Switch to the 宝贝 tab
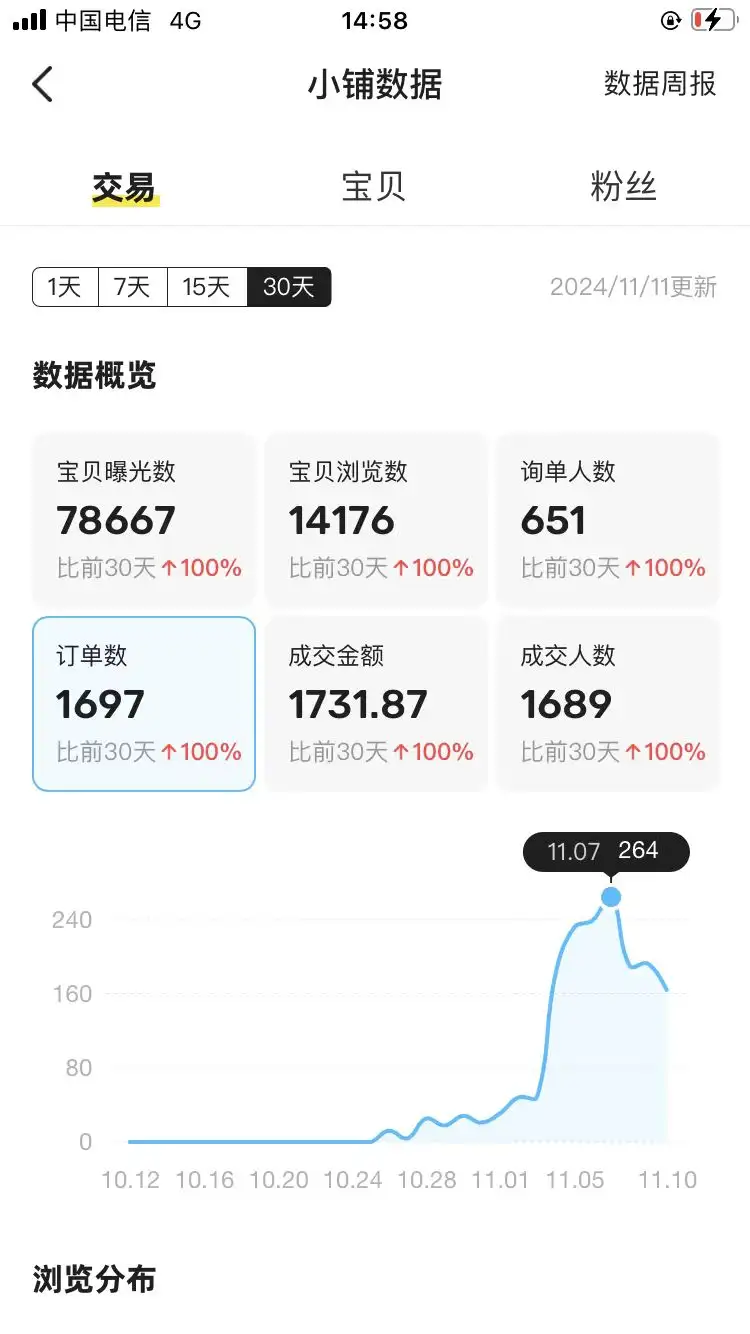The image size is (750, 1334). coord(373,187)
